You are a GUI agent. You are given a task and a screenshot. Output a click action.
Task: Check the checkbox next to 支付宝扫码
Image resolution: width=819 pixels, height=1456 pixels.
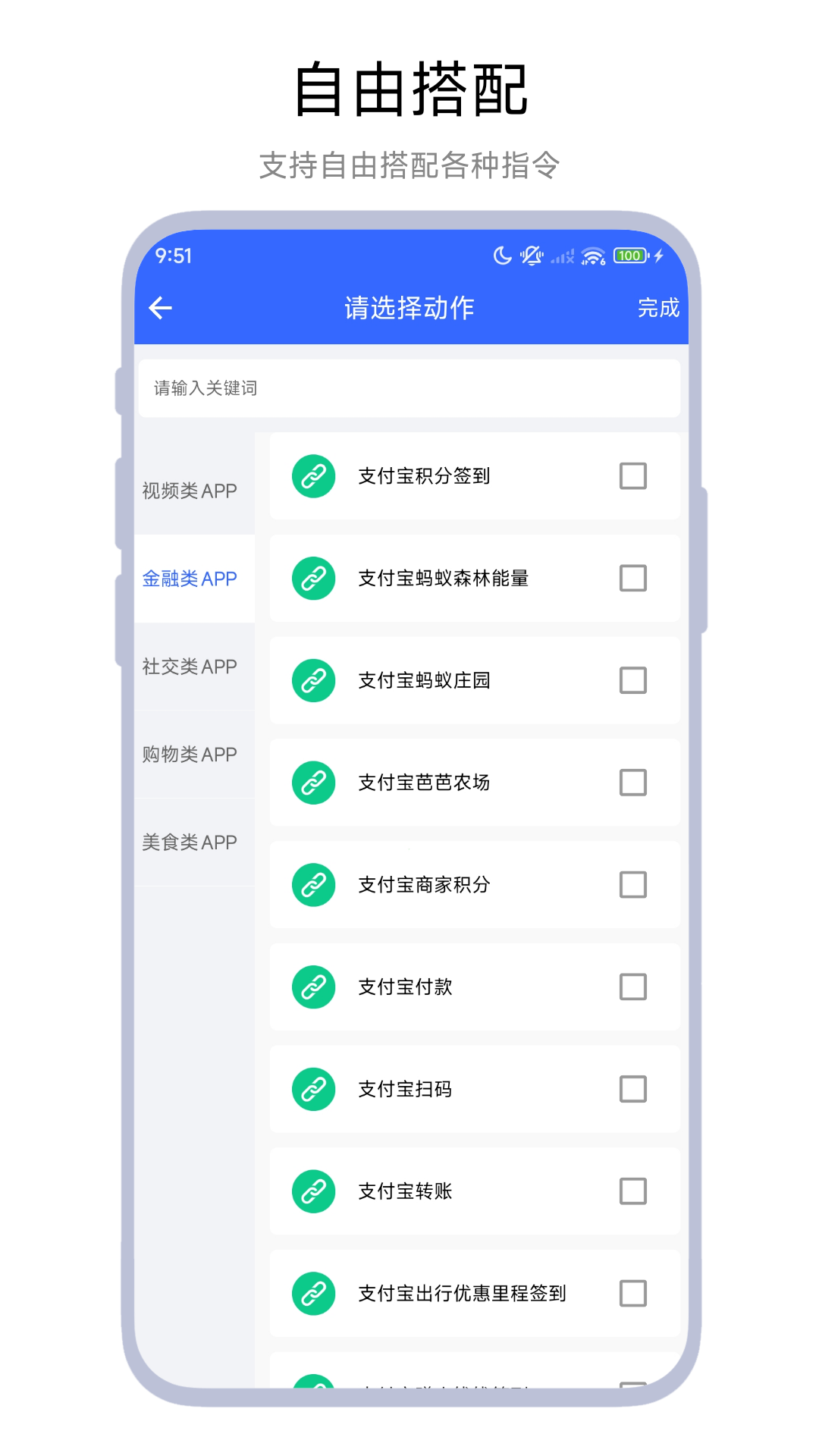tap(633, 1089)
